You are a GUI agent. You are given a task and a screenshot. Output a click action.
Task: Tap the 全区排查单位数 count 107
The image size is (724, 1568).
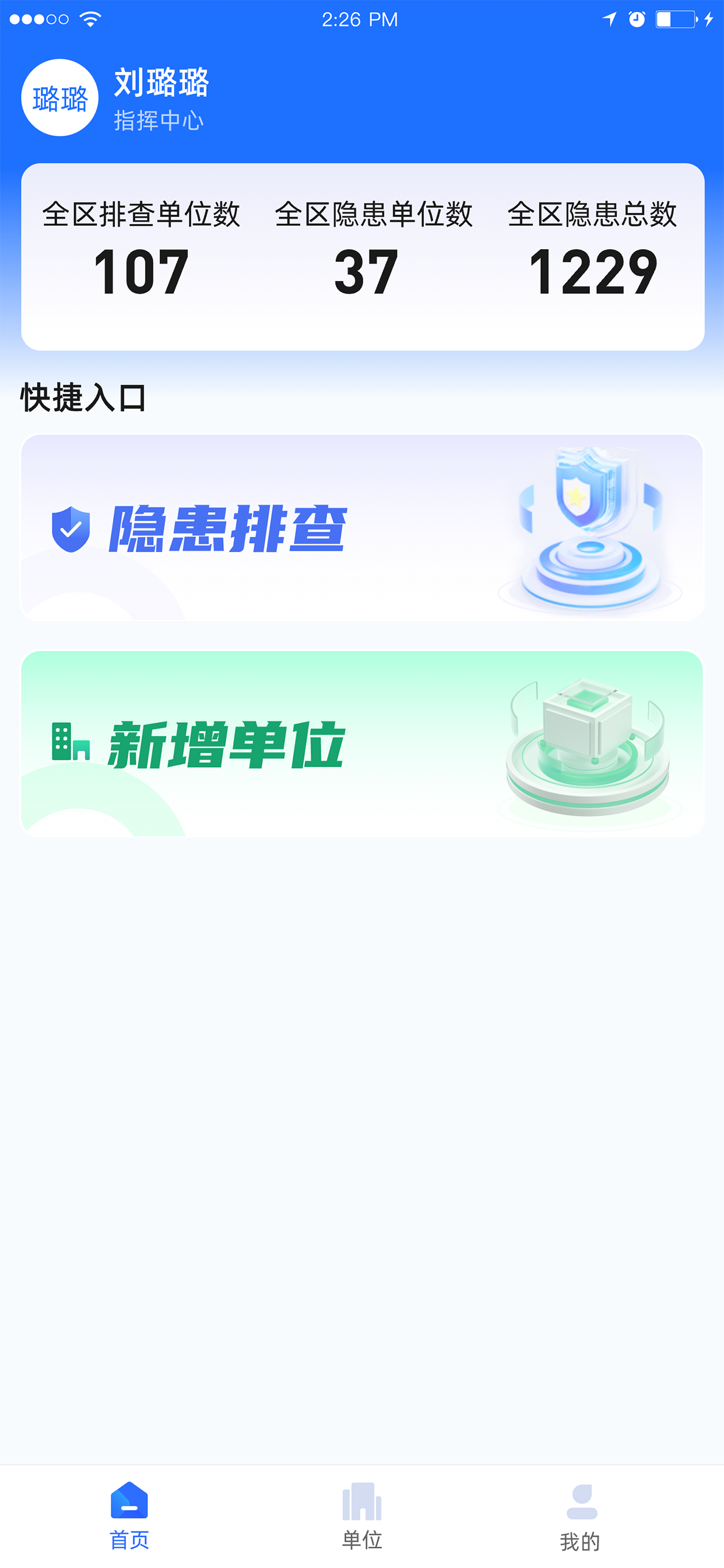(143, 272)
